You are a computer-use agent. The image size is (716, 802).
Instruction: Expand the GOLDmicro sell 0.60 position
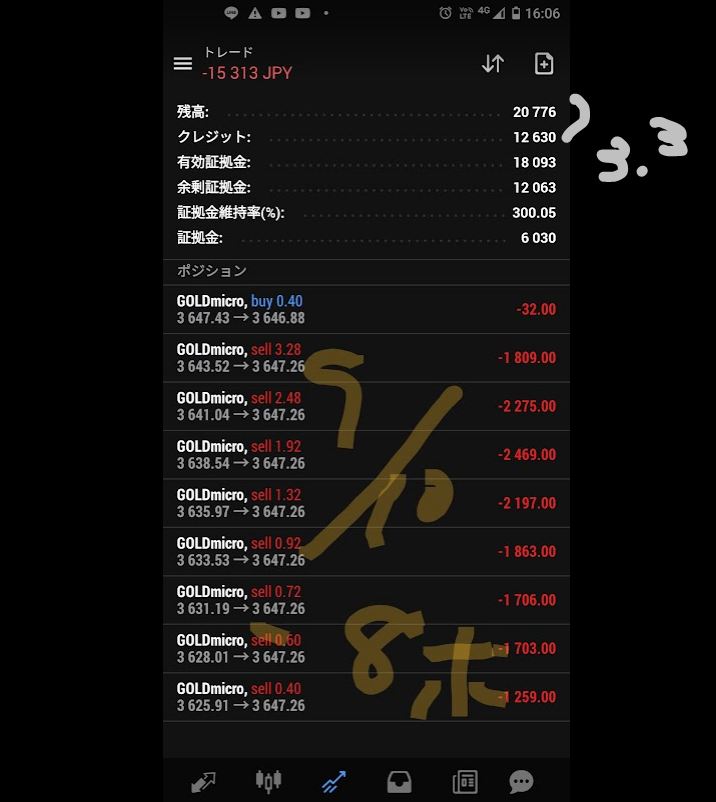(x=366, y=649)
